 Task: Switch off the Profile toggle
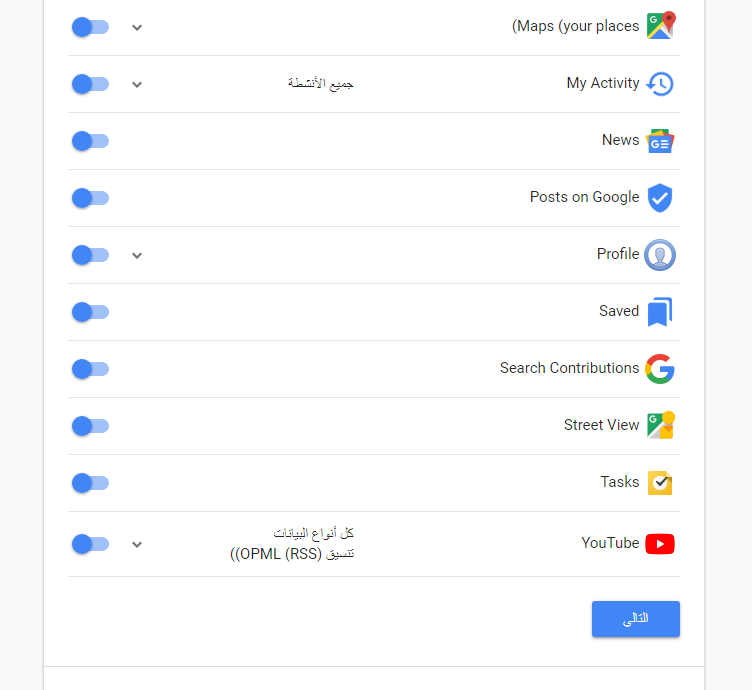pos(90,255)
